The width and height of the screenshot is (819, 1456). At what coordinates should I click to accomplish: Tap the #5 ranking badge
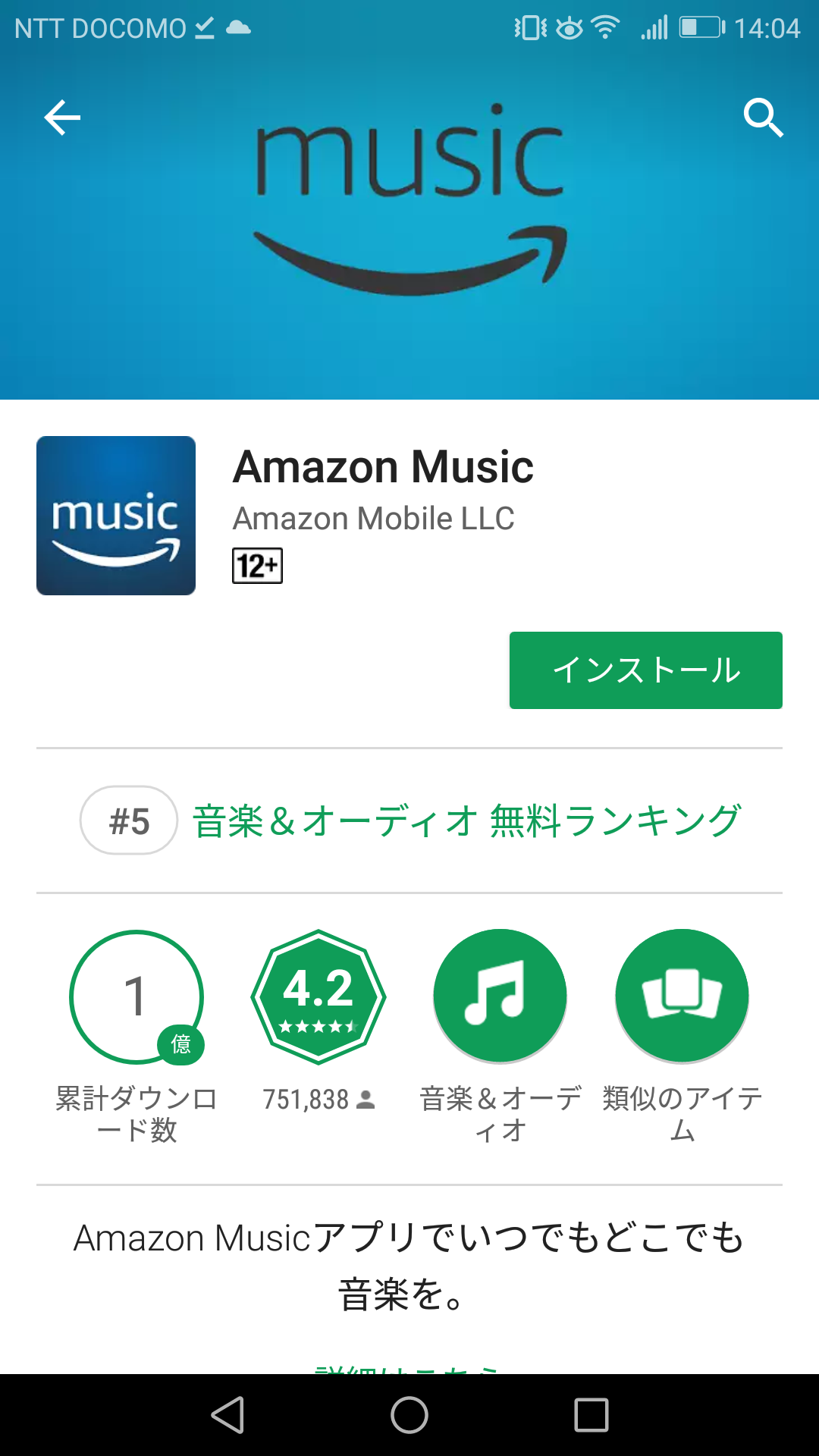(127, 821)
